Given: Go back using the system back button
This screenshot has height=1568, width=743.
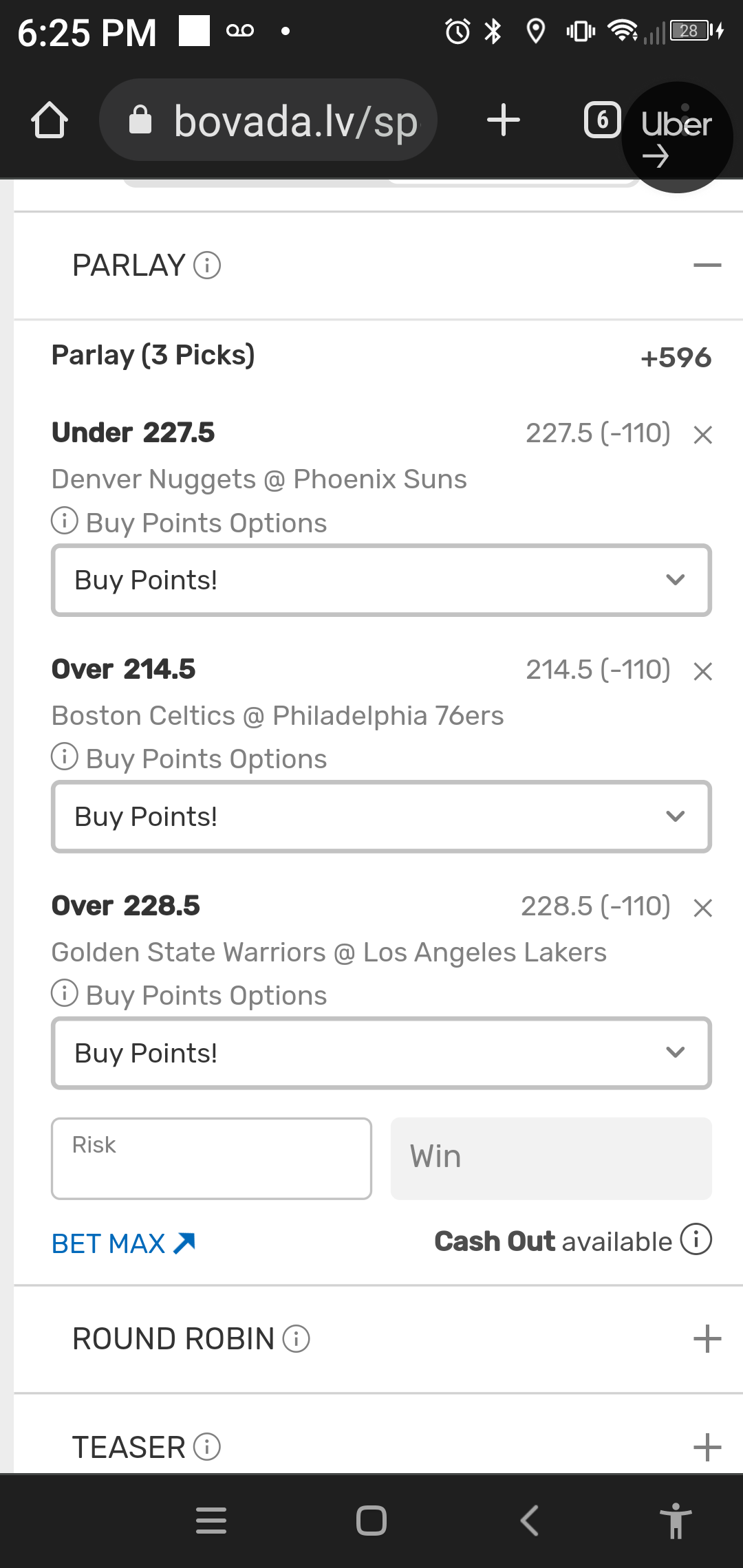Looking at the screenshot, I should point(529,1520).
